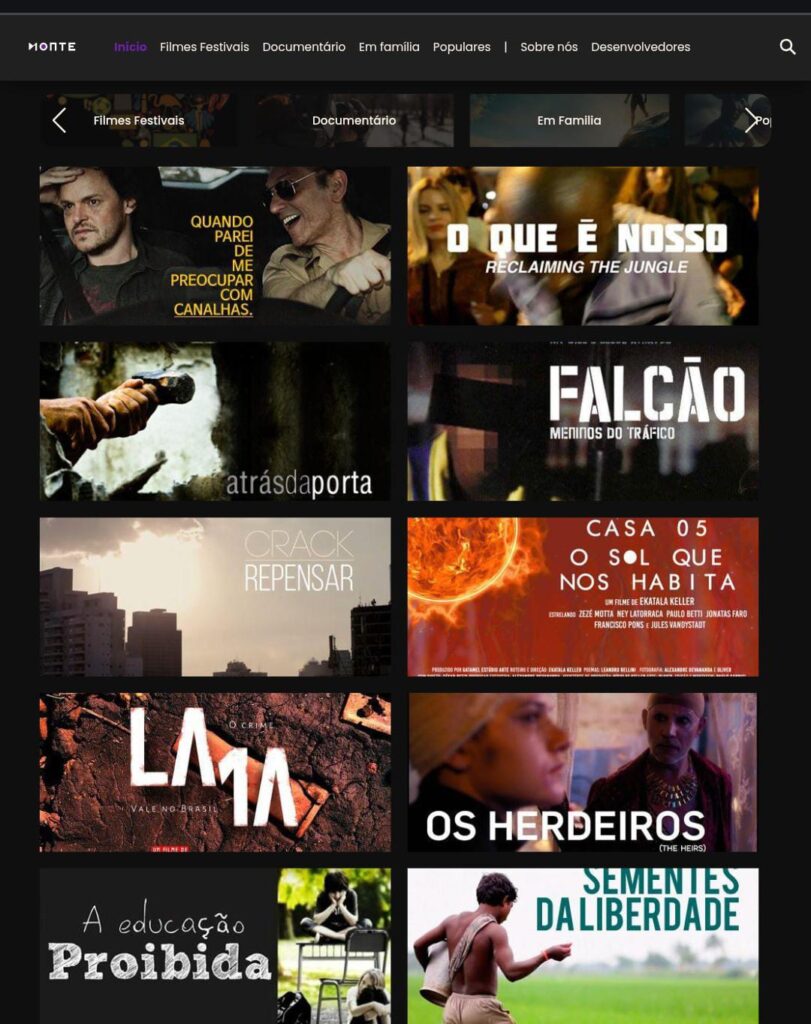This screenshot has width=811, height=1024.
Task: Open A Educação Proibida
Action: click(215, 946)
